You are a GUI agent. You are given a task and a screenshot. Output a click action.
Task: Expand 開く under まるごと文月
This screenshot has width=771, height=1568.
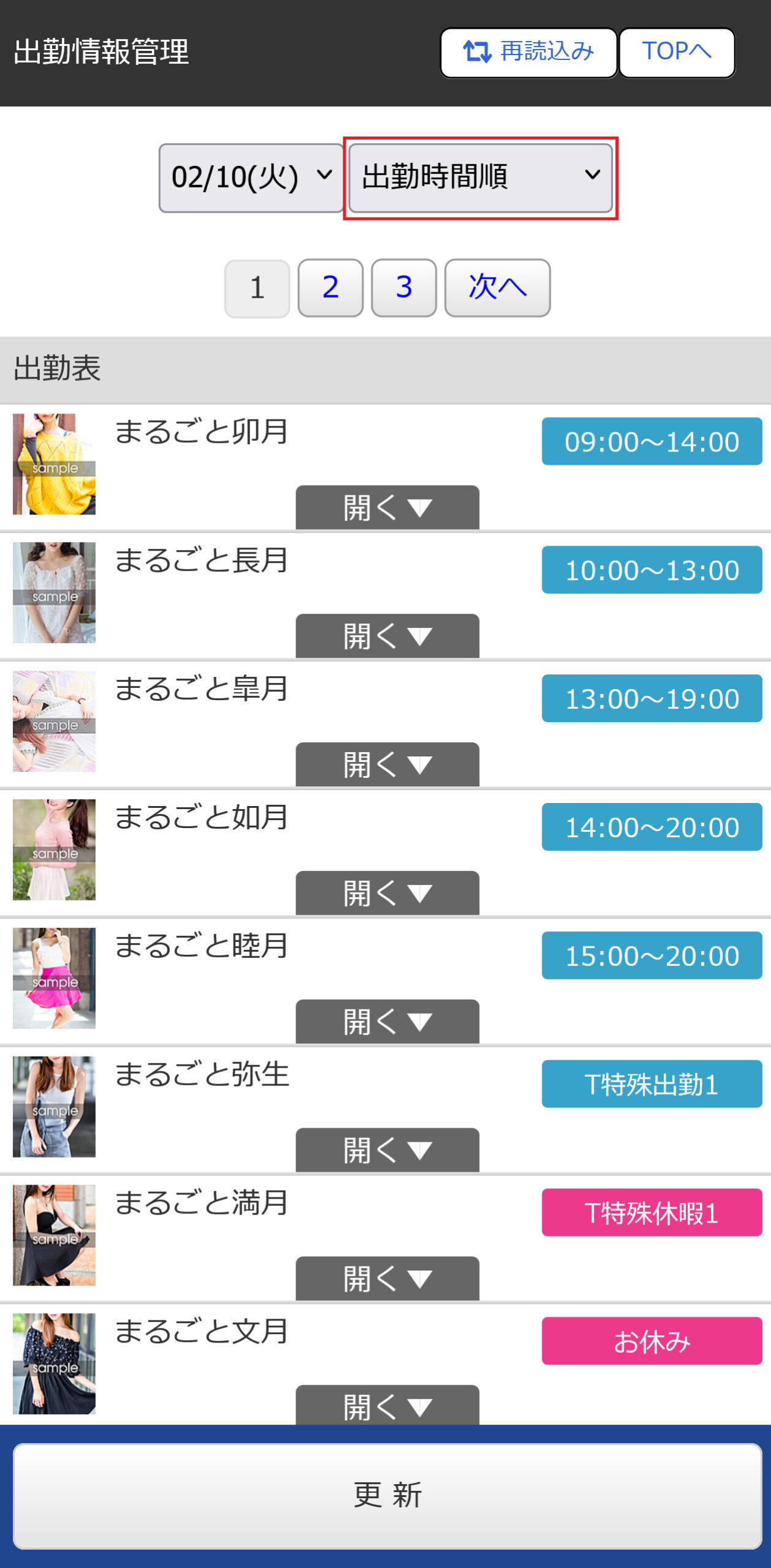[x=387, y=1406]
